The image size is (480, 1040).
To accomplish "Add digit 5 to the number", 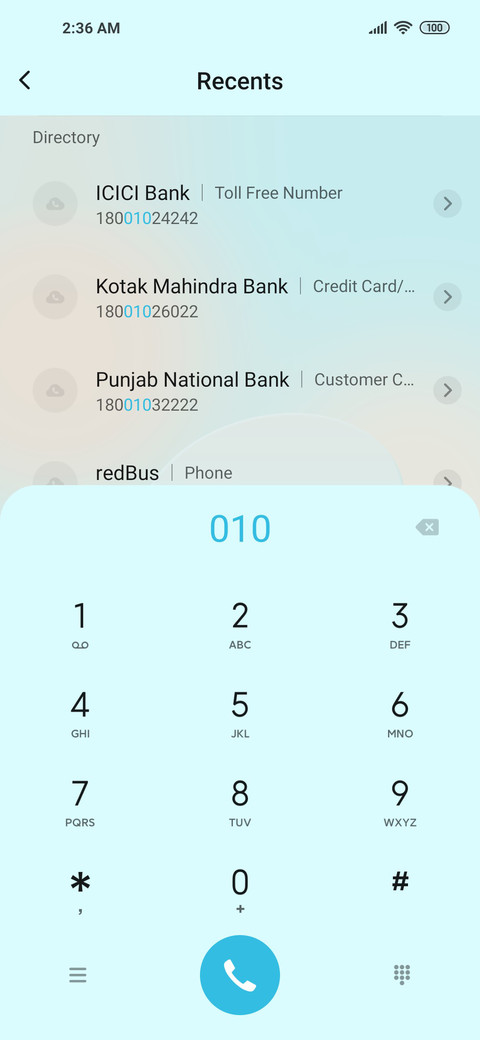I will pos(240,714).
